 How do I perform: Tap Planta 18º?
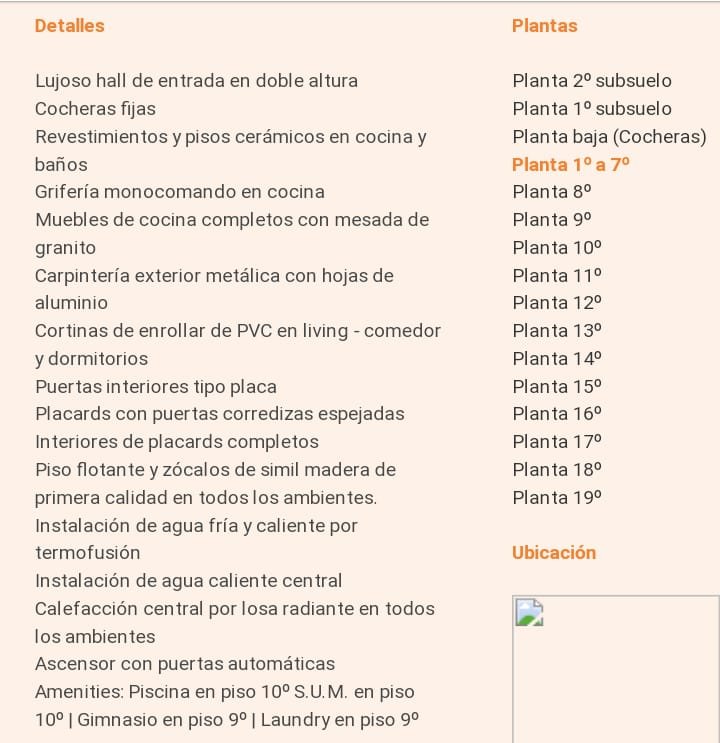click(557, 470)
